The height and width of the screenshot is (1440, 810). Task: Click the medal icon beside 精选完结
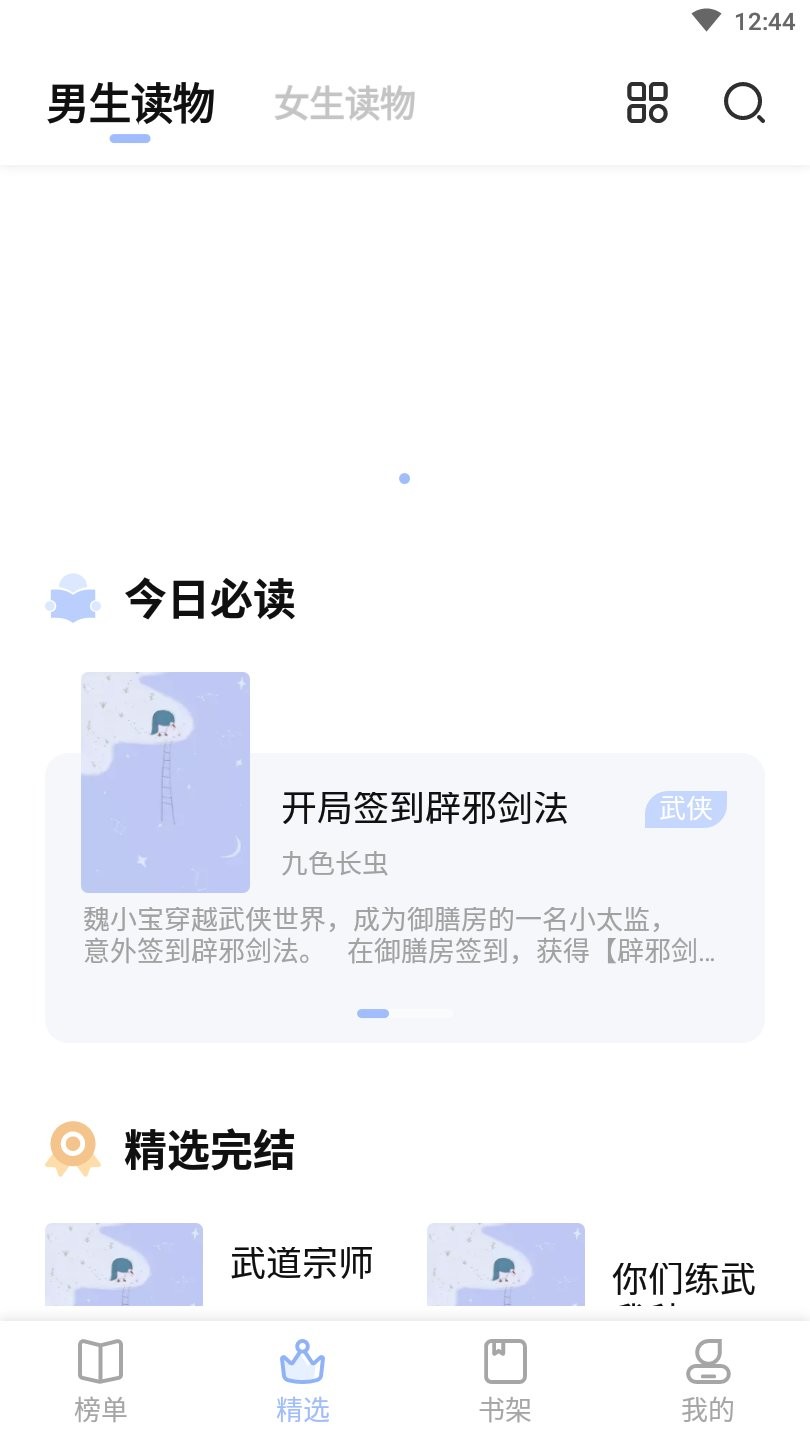[x=72, y=1150]
